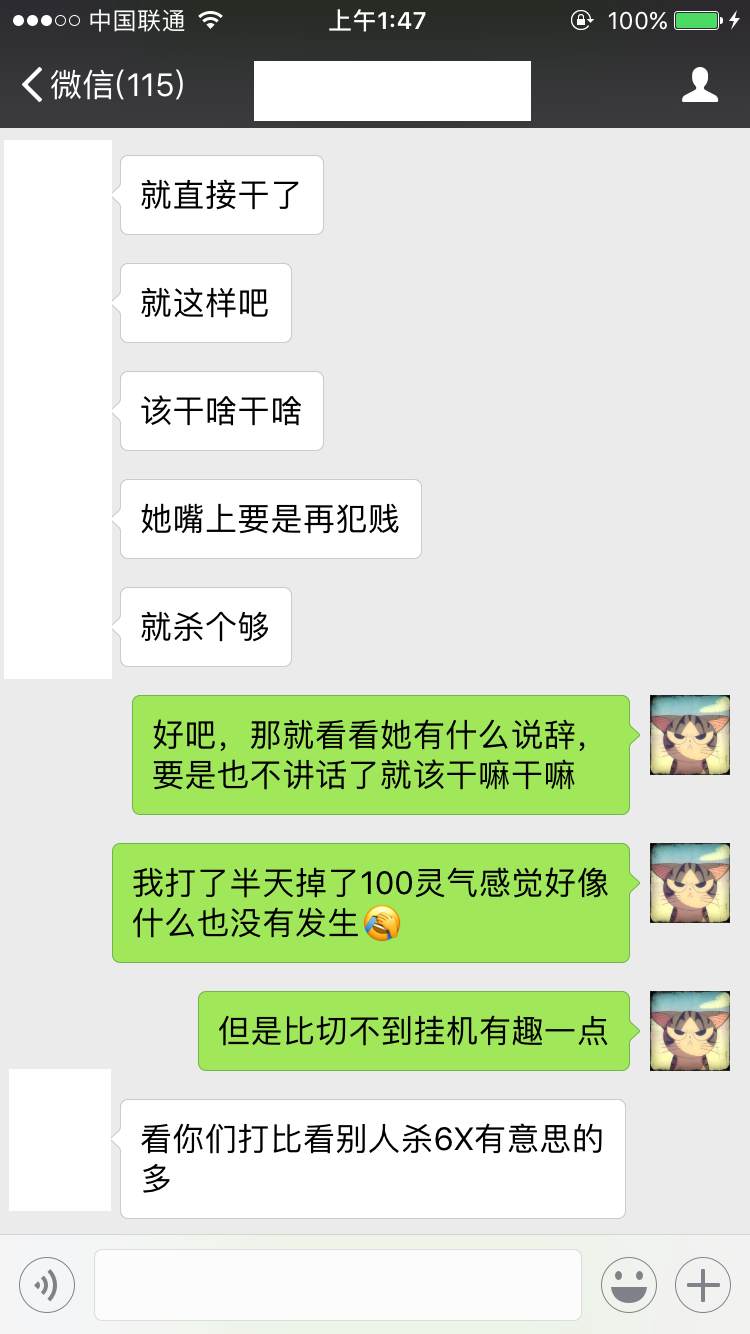750x1334 pixels.
Task: Tap the cat avatar beside 但是比切不到挂机有趣一点
Action: pyautogui.click(x=690, y=1031)
